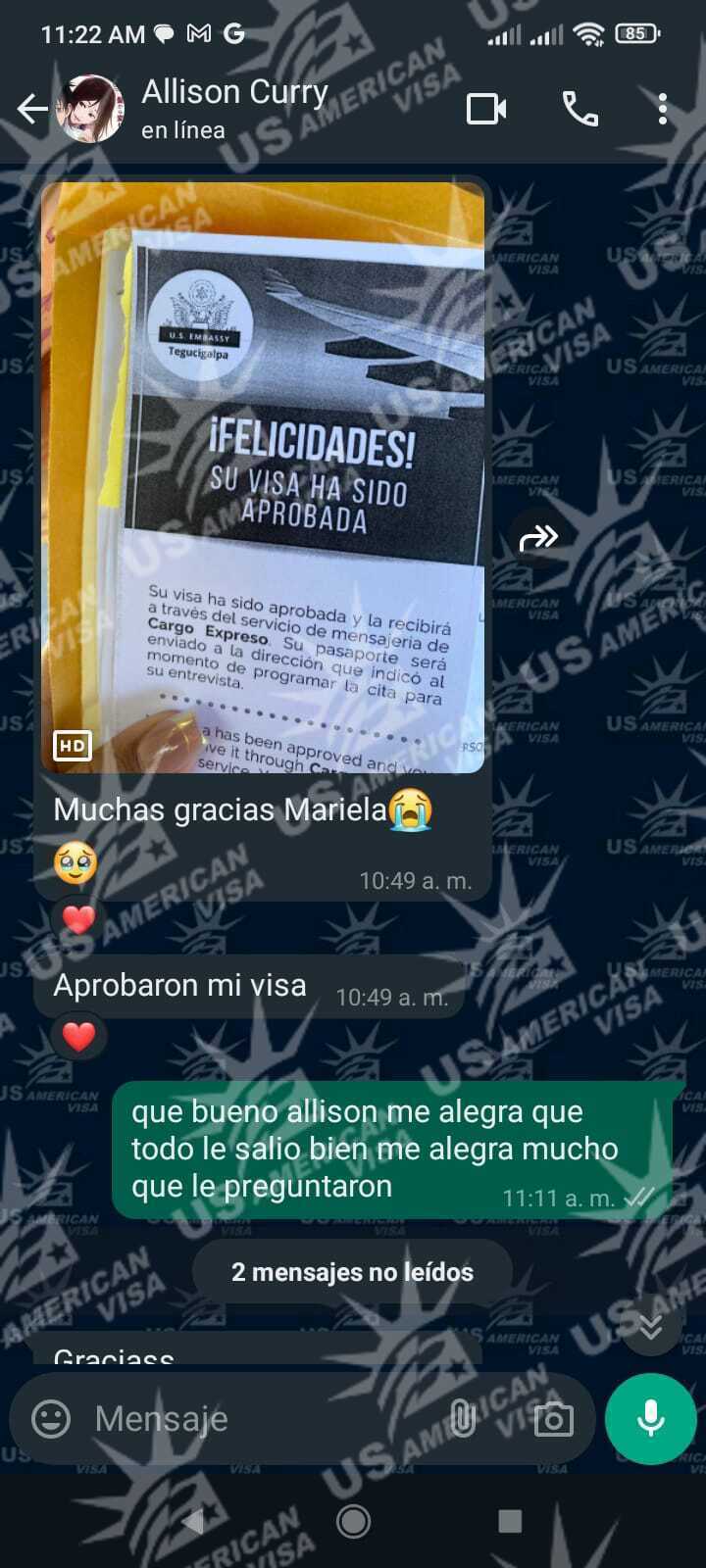Jump to latest messages arrow
This screenshot has width=706, height=1568.
coord(651,1327)
